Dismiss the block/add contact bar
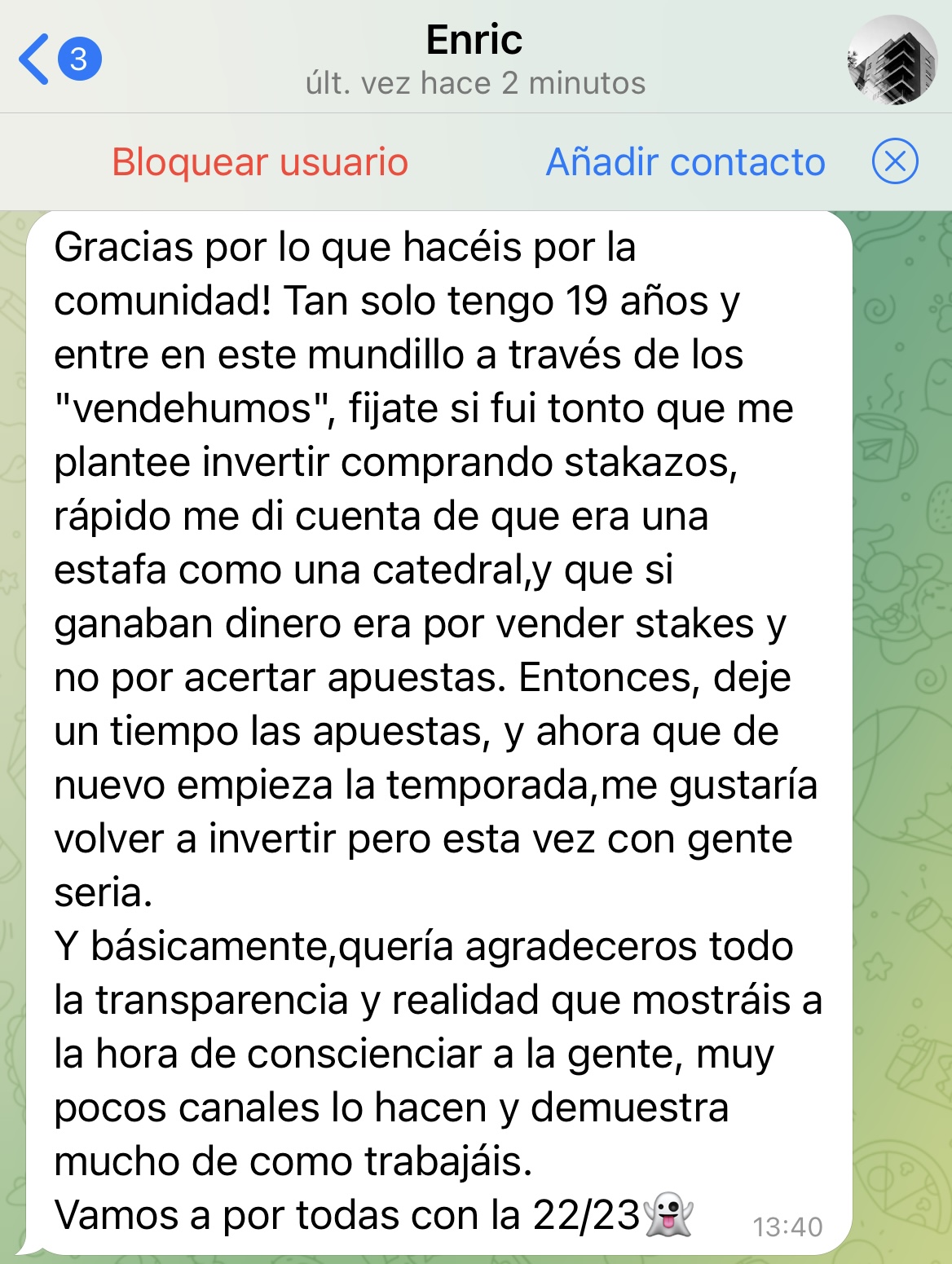This screenshot has height=1264, width=952. (895, 161)
